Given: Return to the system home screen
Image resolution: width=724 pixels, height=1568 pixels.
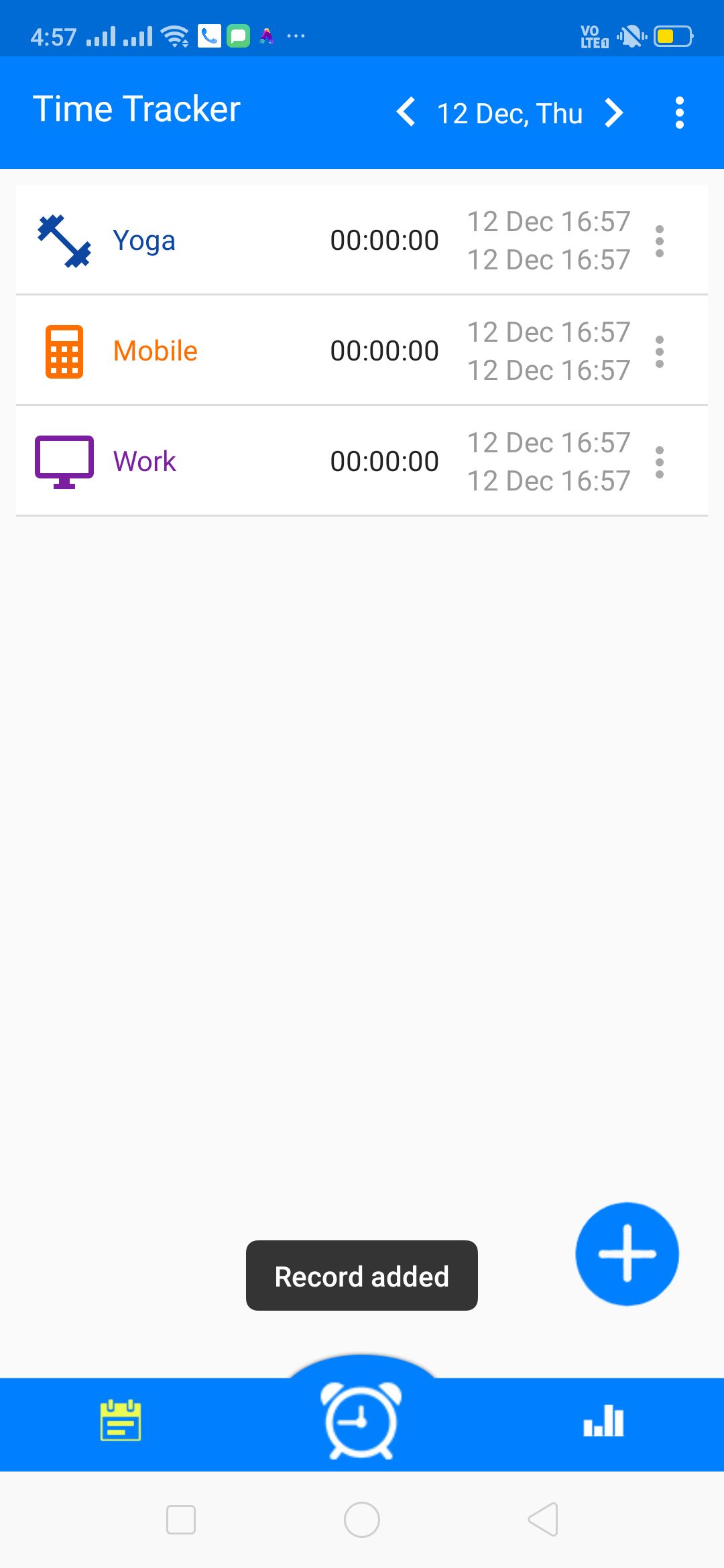Looking at the screenshot, I should click(x=362, y=1519).
